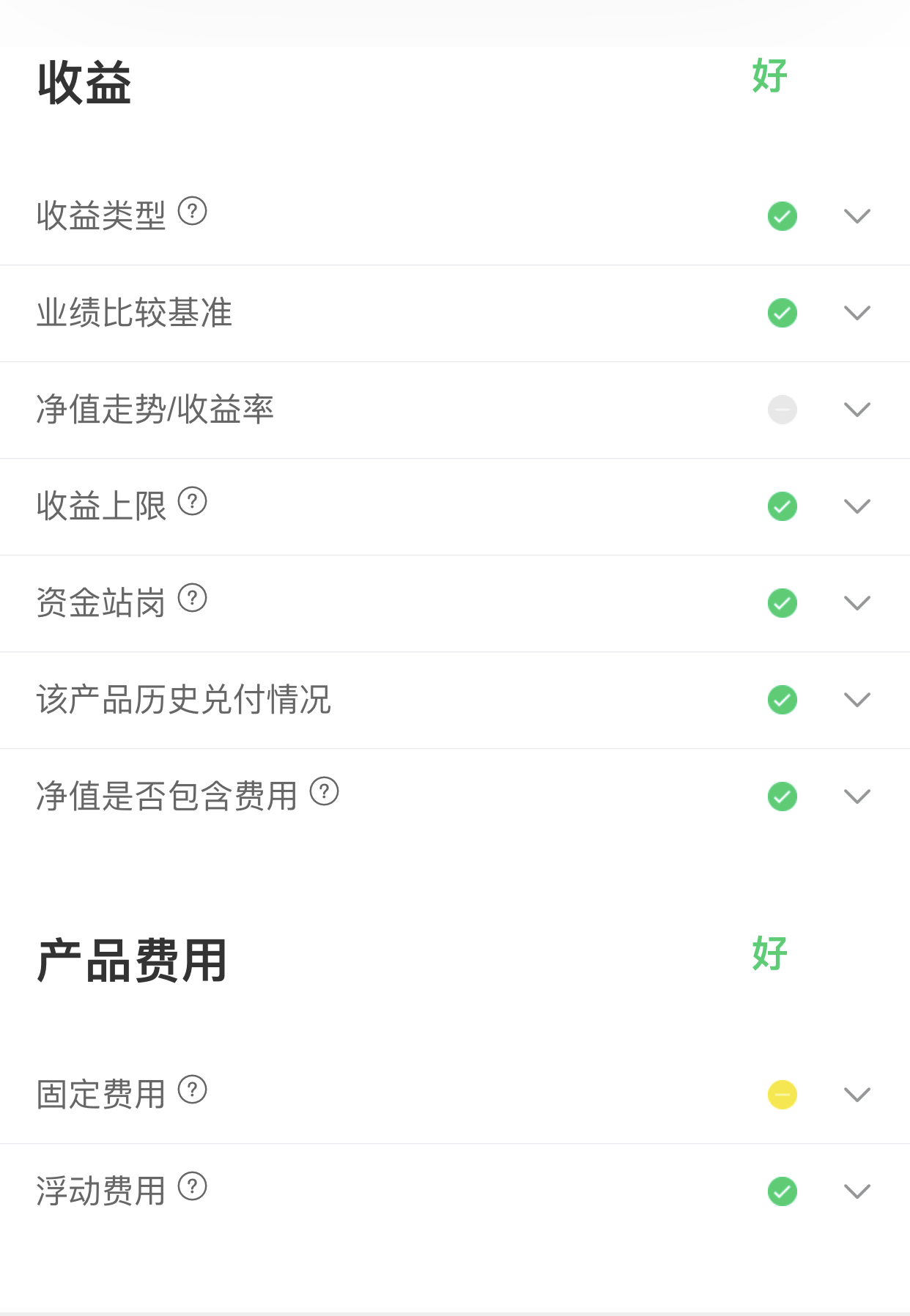Screen dimensions: 910x1316
Task: Click the 收益 section header
Action: pos(85,83)
